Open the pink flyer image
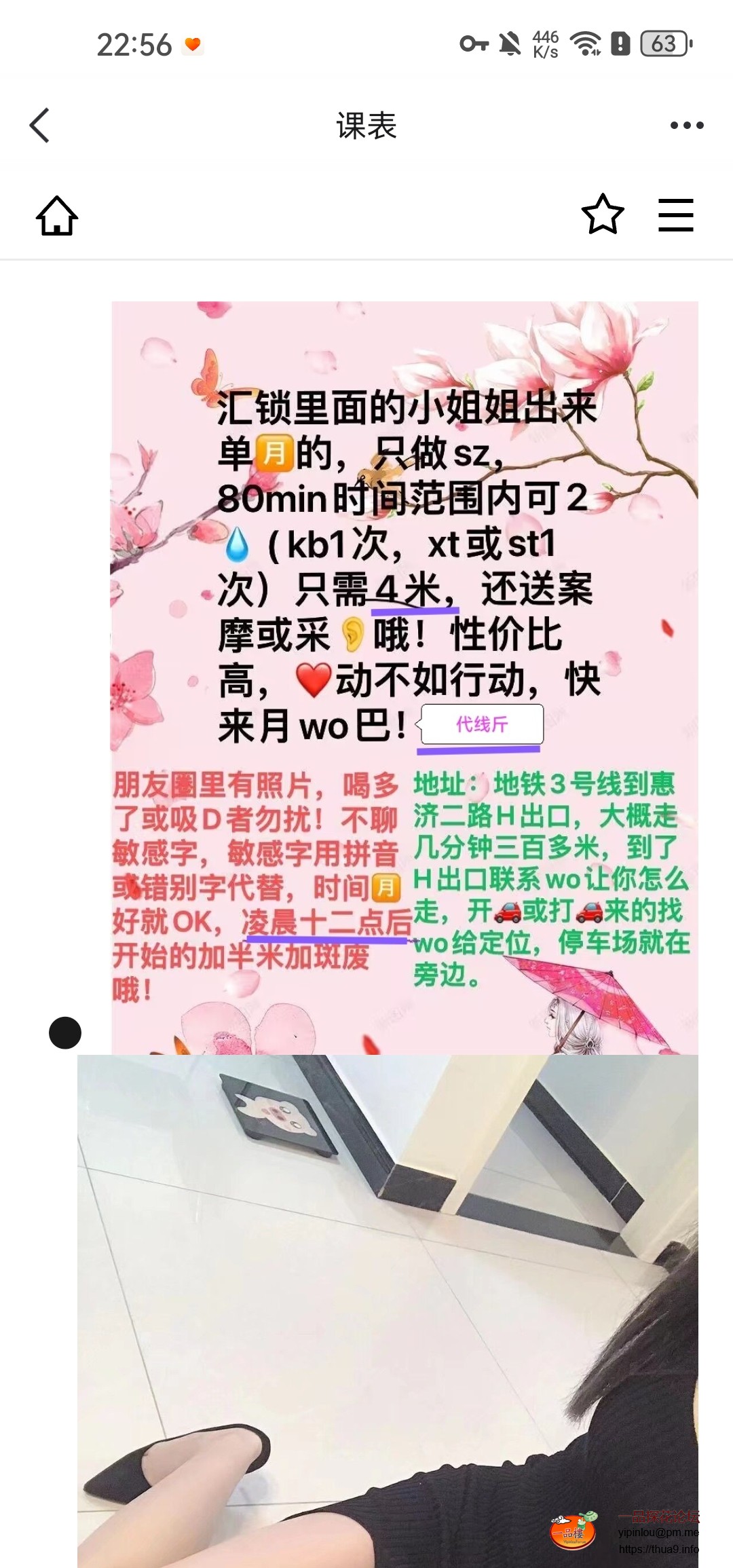 pos(405,677)
